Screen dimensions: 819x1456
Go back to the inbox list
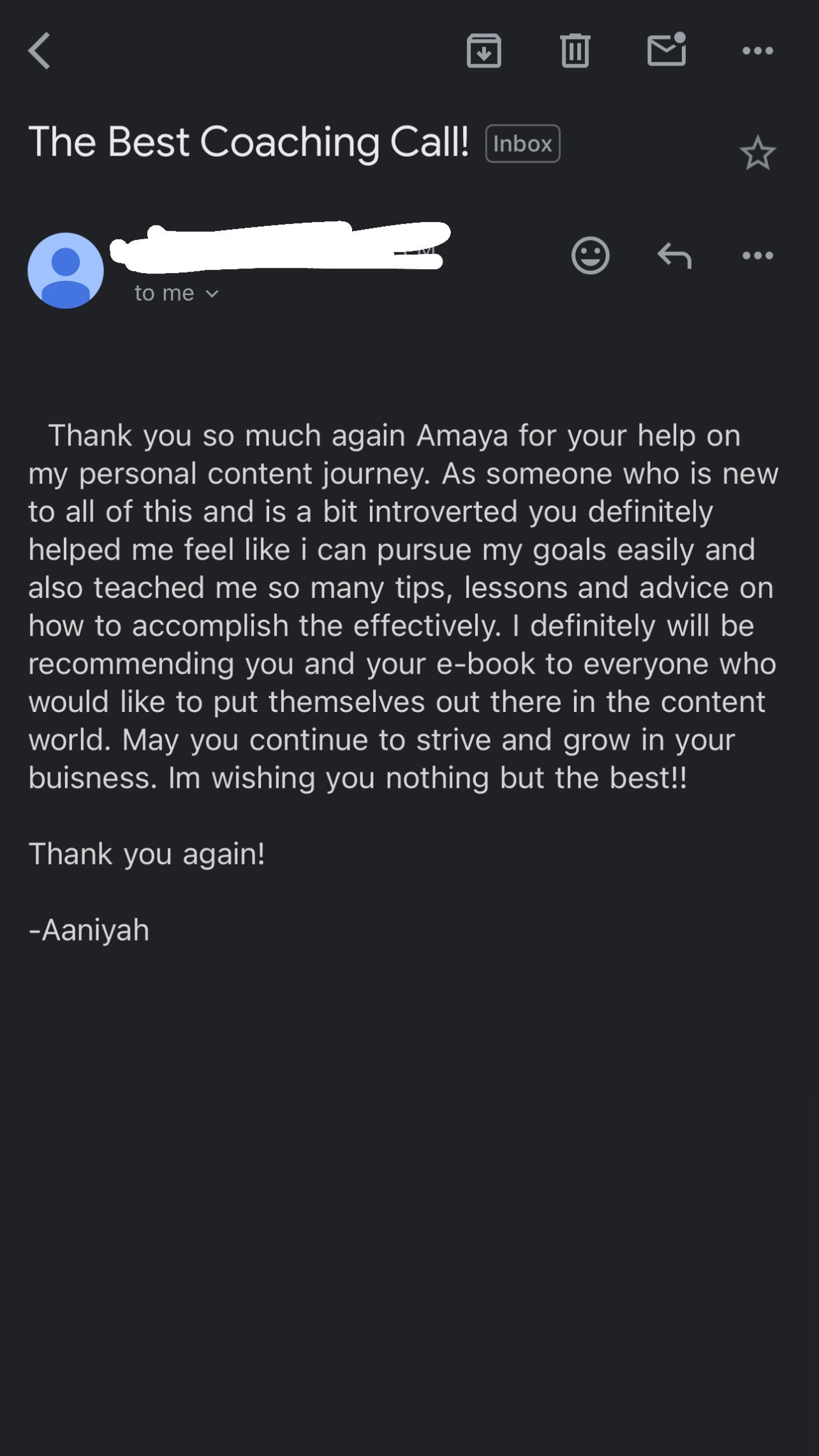(40, 51)
